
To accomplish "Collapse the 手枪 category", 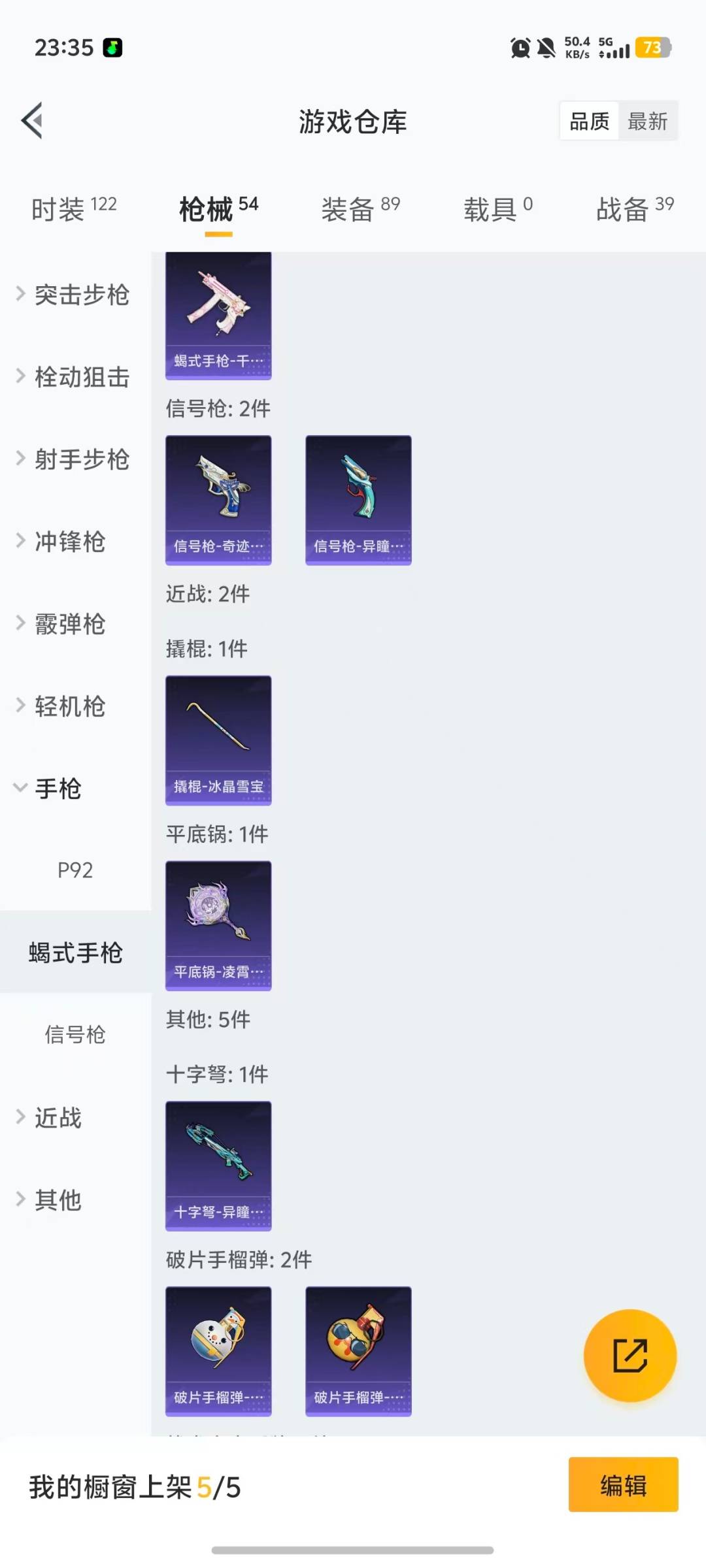I will 58,789.
